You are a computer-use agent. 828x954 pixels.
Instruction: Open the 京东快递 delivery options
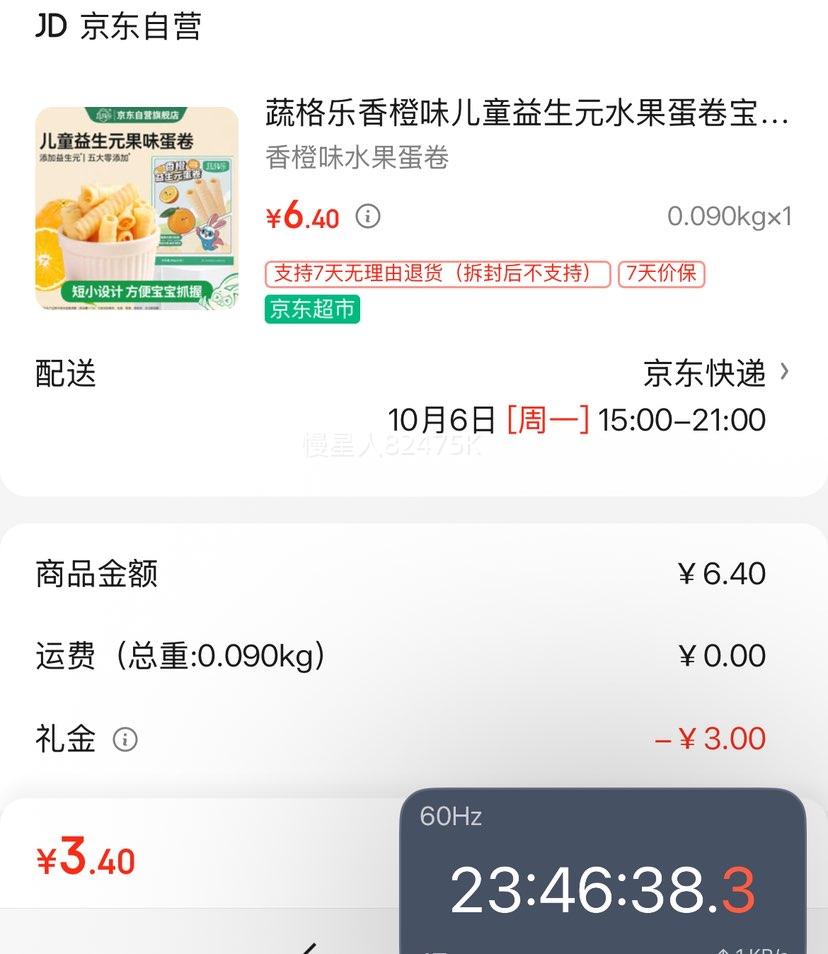pos(716,373)
